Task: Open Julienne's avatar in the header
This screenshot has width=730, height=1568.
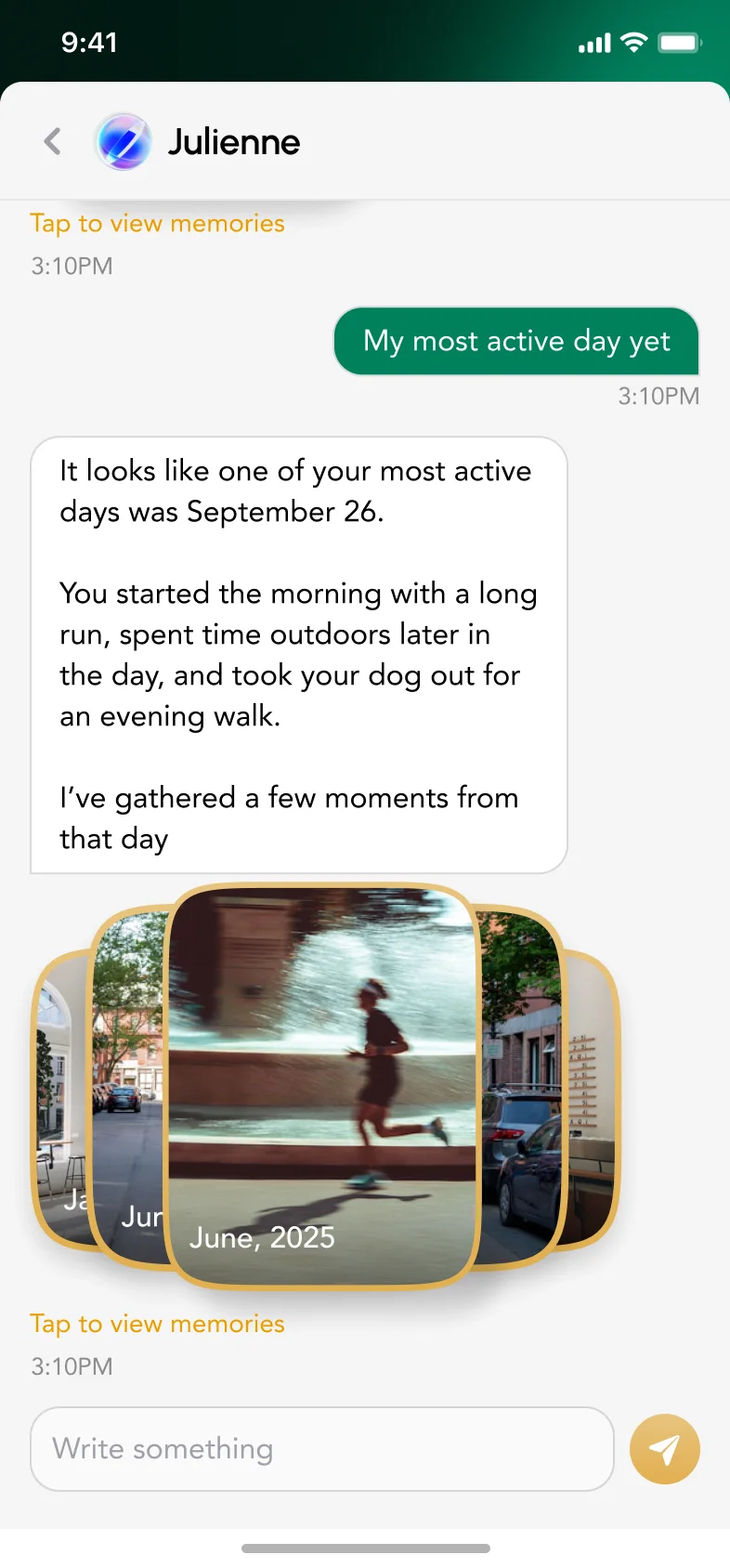Action: pos(124,142)
